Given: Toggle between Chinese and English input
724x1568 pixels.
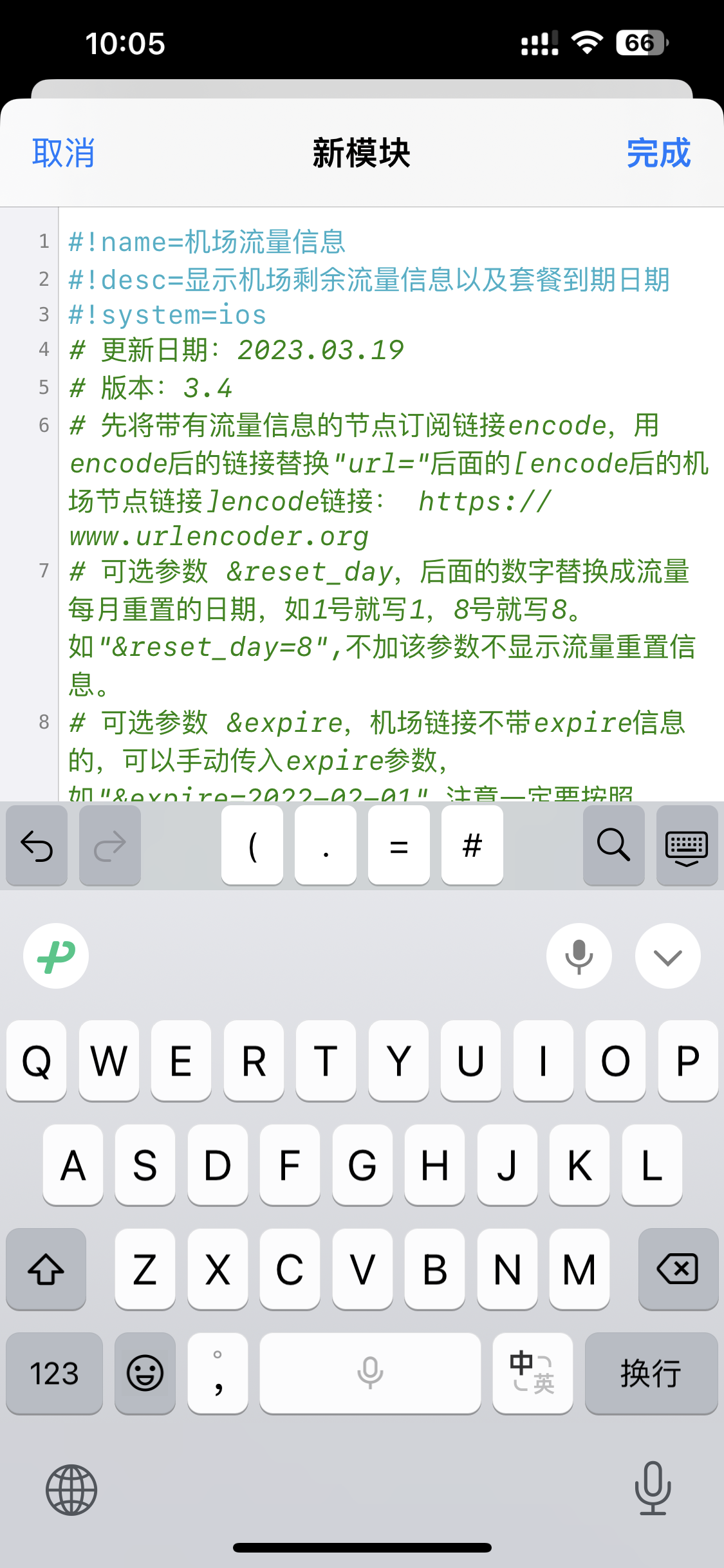Looking at the screenshot, I should 532,1373.
